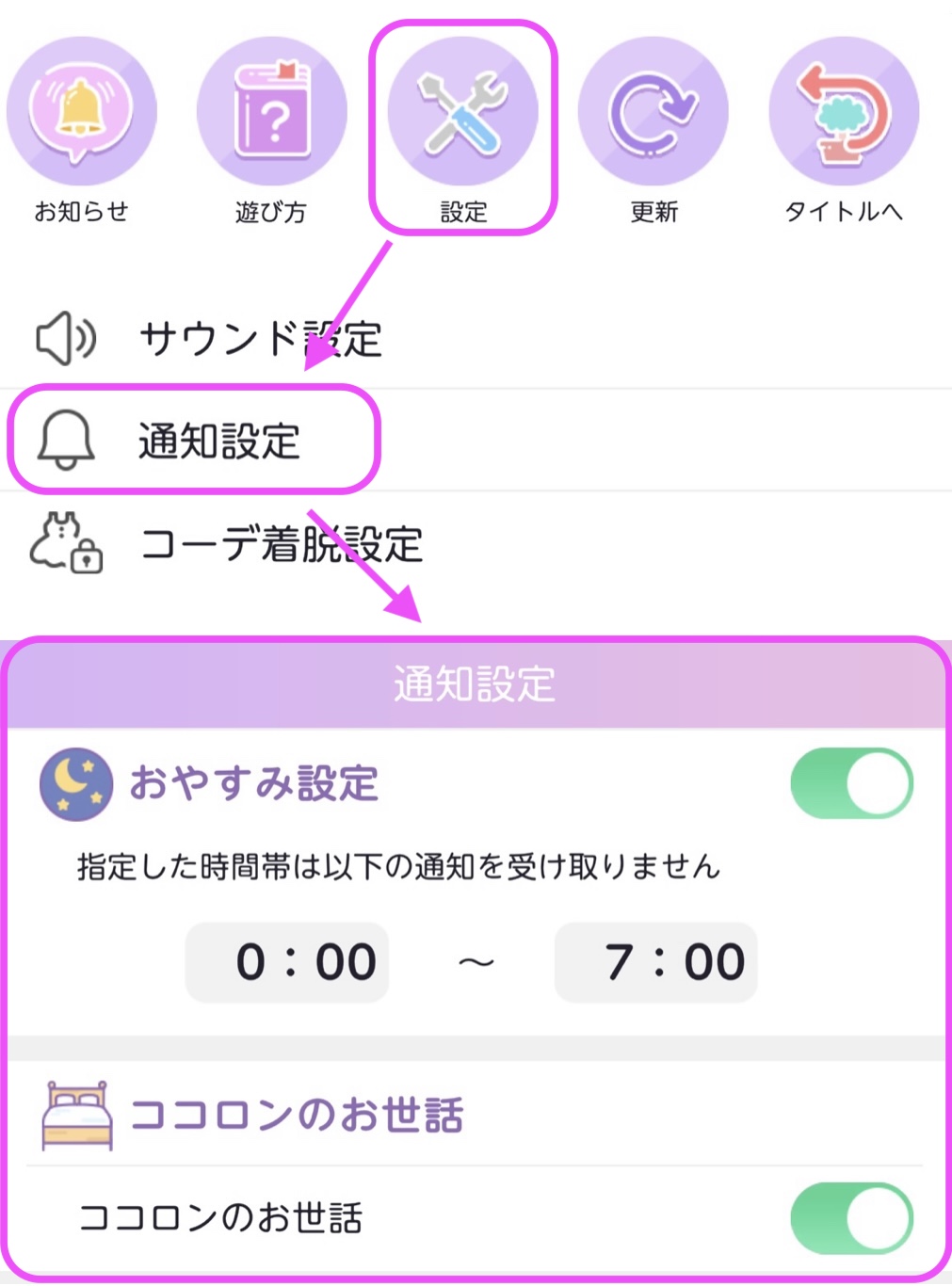Click the タイトルへ return arrow icon

[x=846, y=110]
